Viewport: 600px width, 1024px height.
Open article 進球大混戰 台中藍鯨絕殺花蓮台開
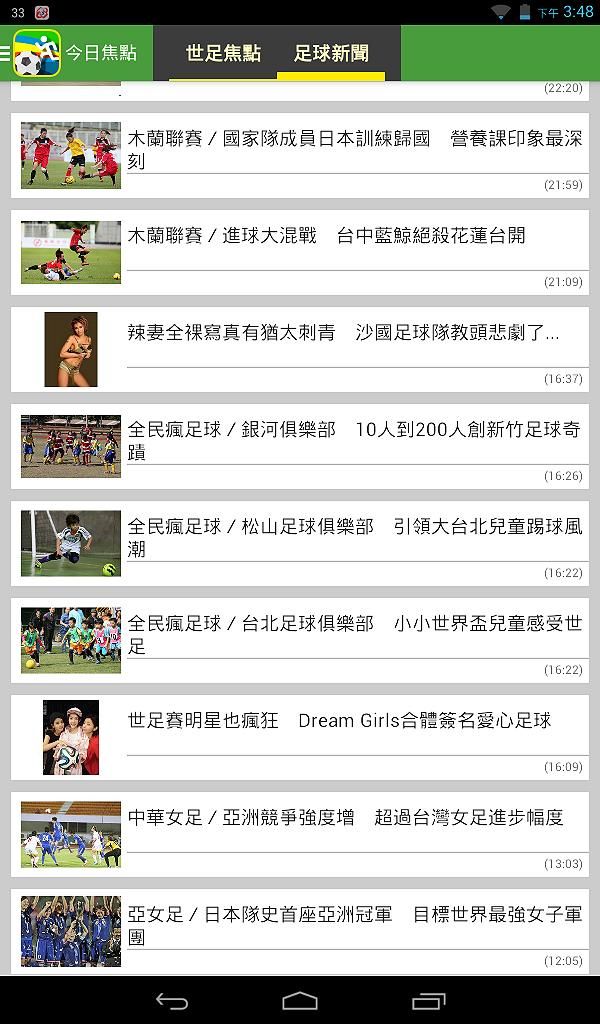pyautogui.click(x=300, y=252)
